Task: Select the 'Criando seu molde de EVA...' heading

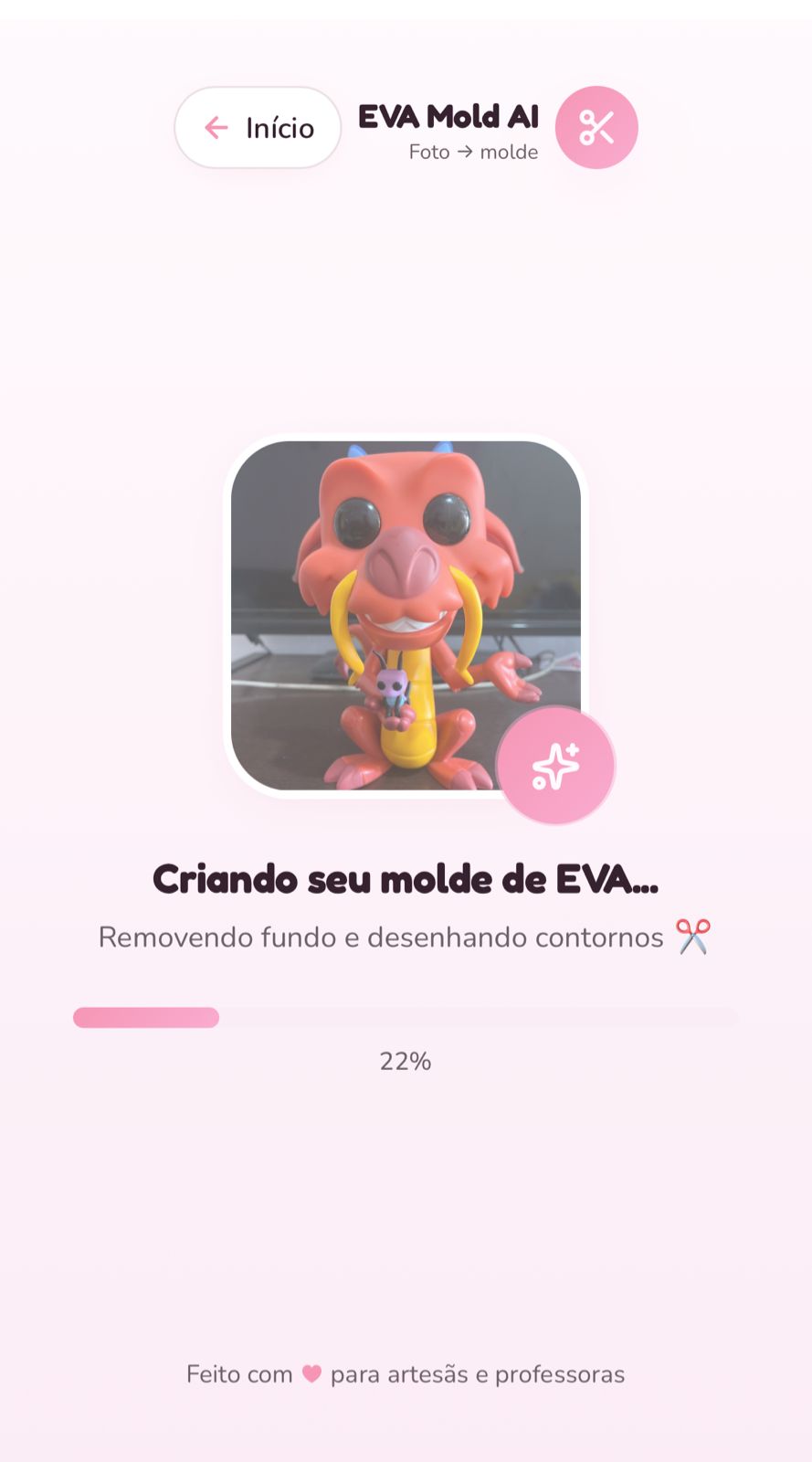Action: tap(406, 879)
